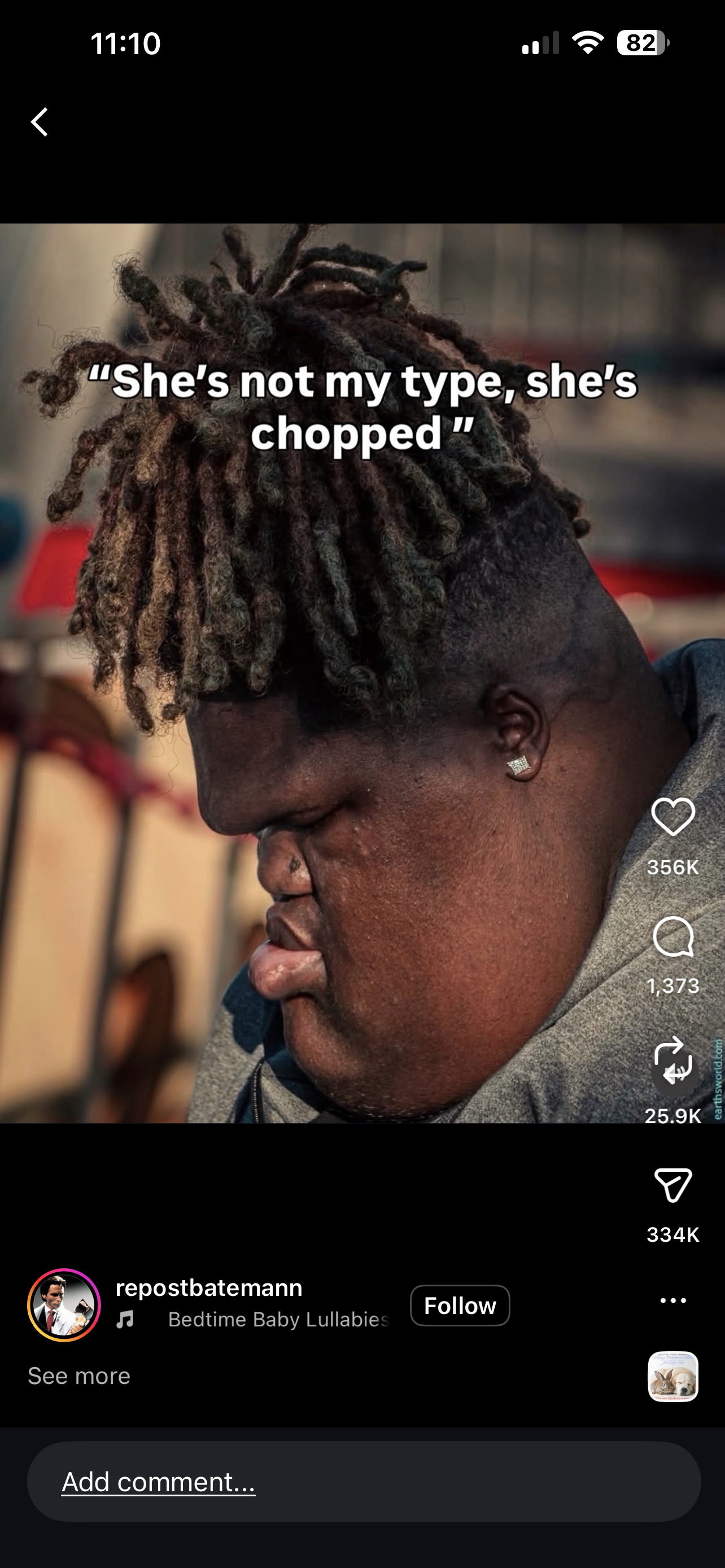725x1568 pixels.
Task: Share the reel via the paper plane
Action: (672, 1186)
